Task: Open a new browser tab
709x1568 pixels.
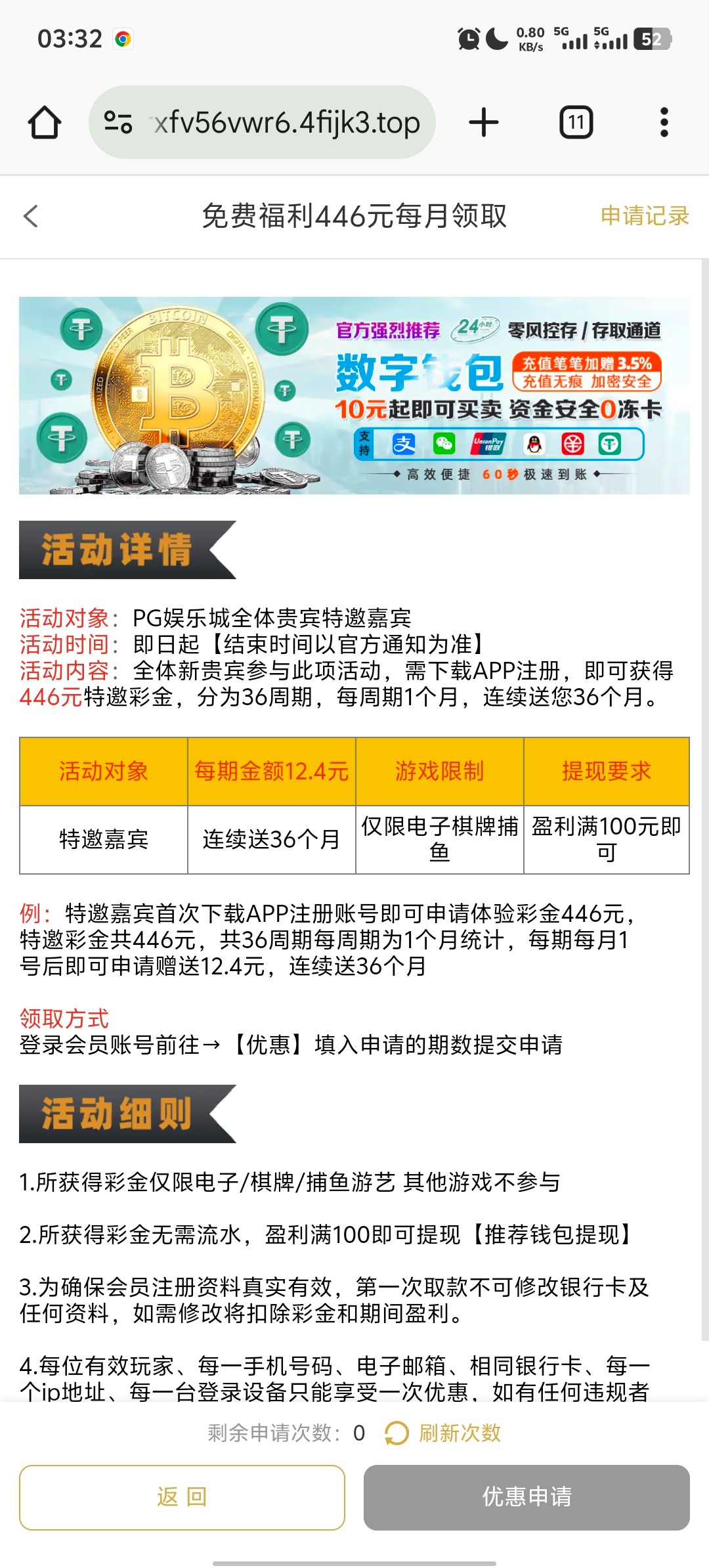Action: 484,122
